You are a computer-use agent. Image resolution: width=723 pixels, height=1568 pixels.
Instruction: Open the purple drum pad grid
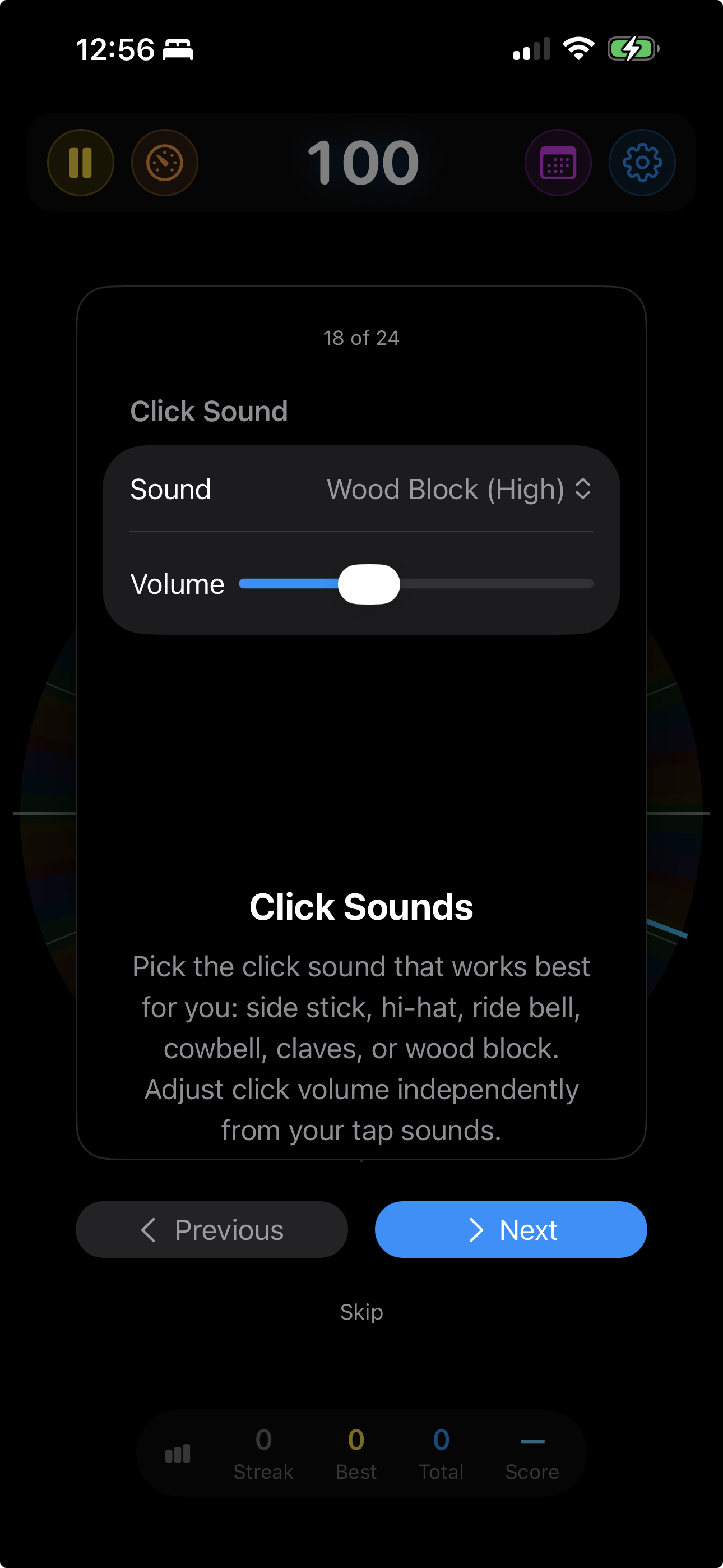point(558,163)
